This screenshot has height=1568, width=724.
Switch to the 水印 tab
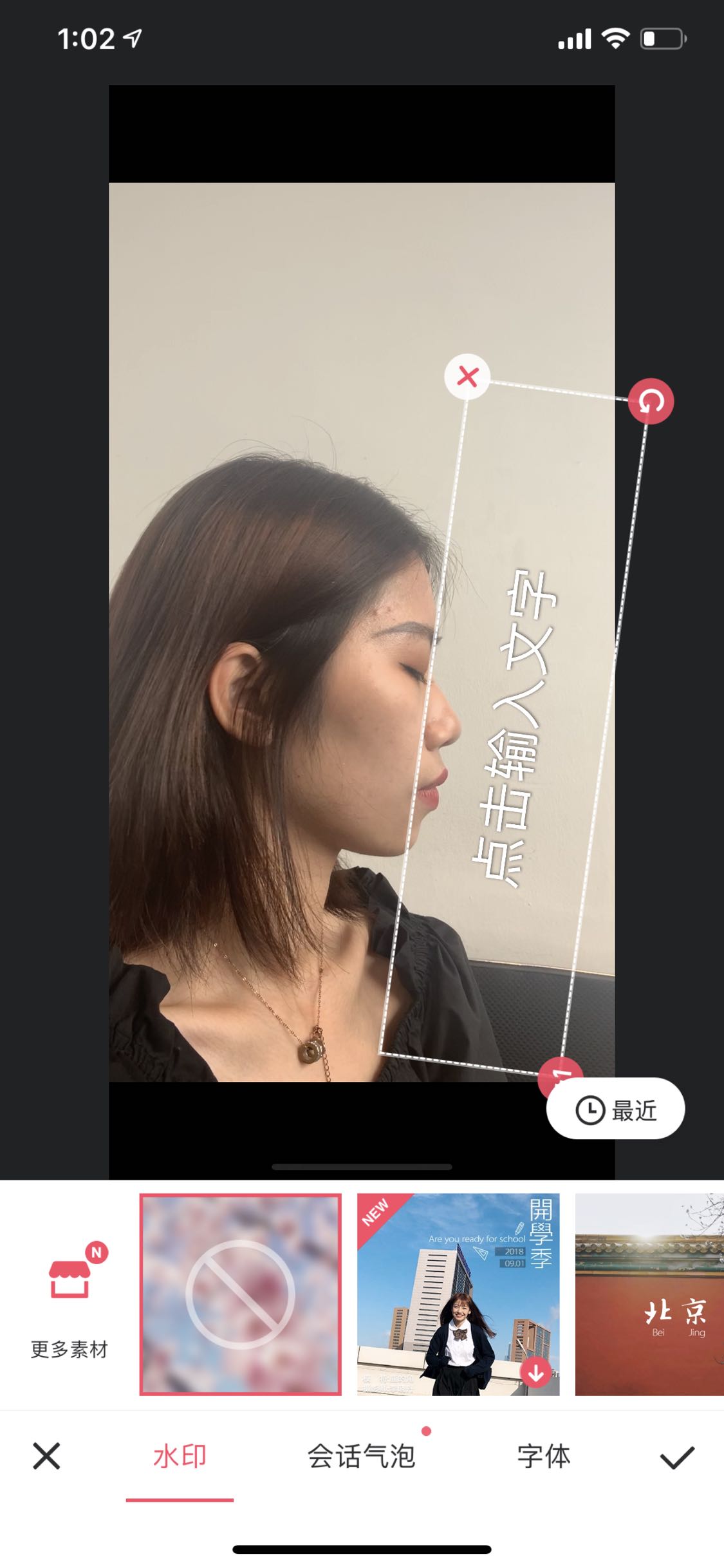(x=180, y=1457)
